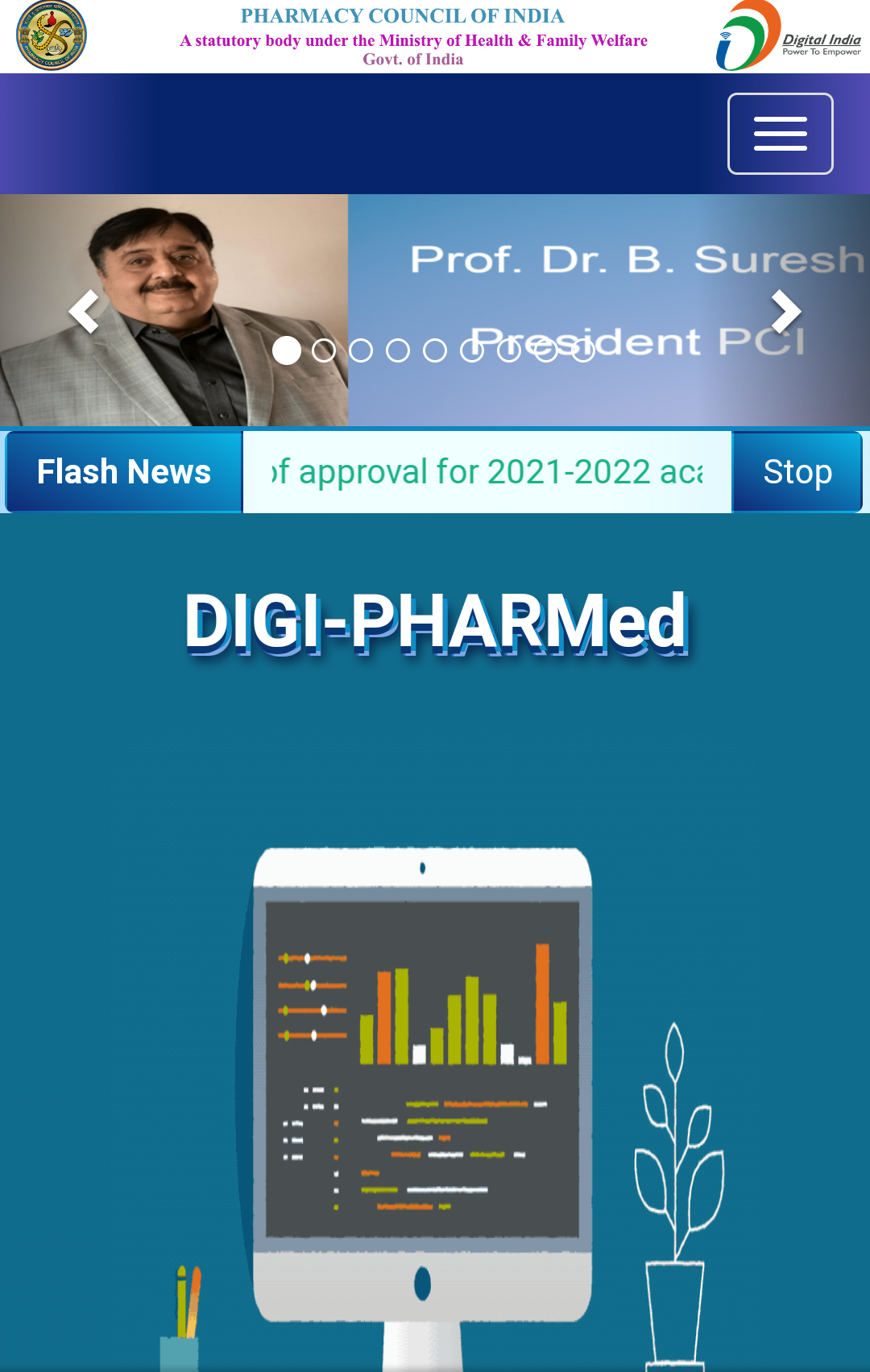Open the scrolling approval news link

[486, 471]
